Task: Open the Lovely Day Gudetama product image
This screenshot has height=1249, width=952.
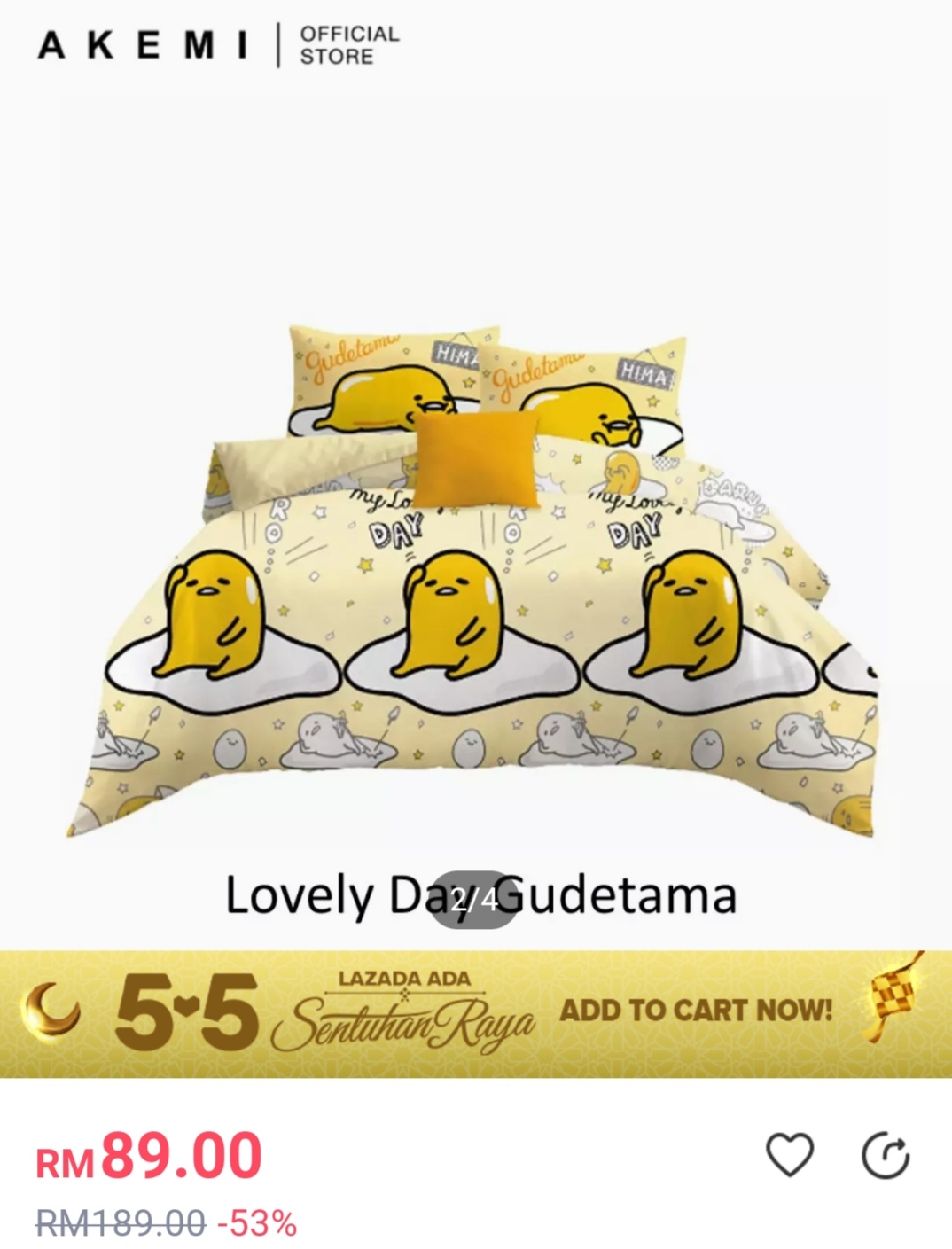Action: click(x=476, y=576)
